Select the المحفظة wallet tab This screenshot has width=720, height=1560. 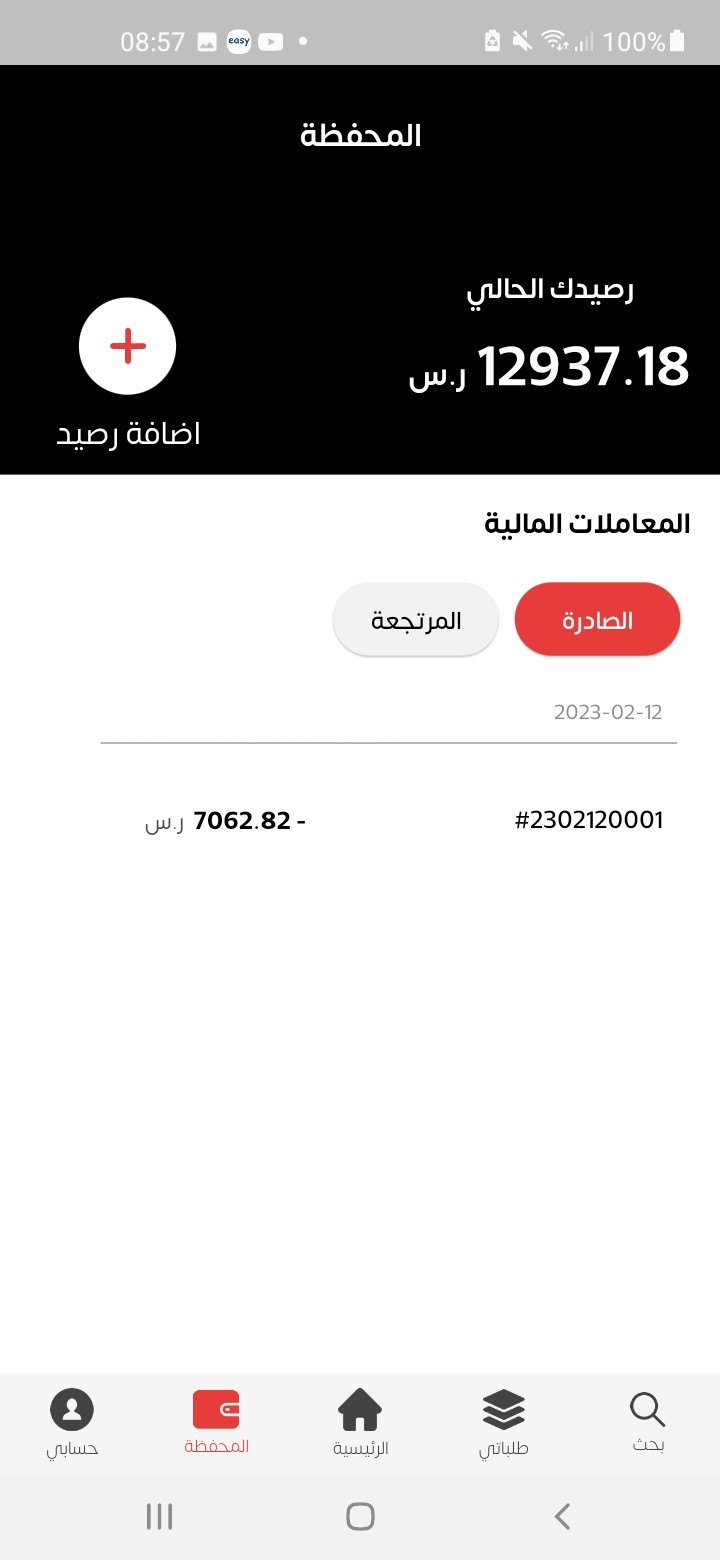point(216,1422)
